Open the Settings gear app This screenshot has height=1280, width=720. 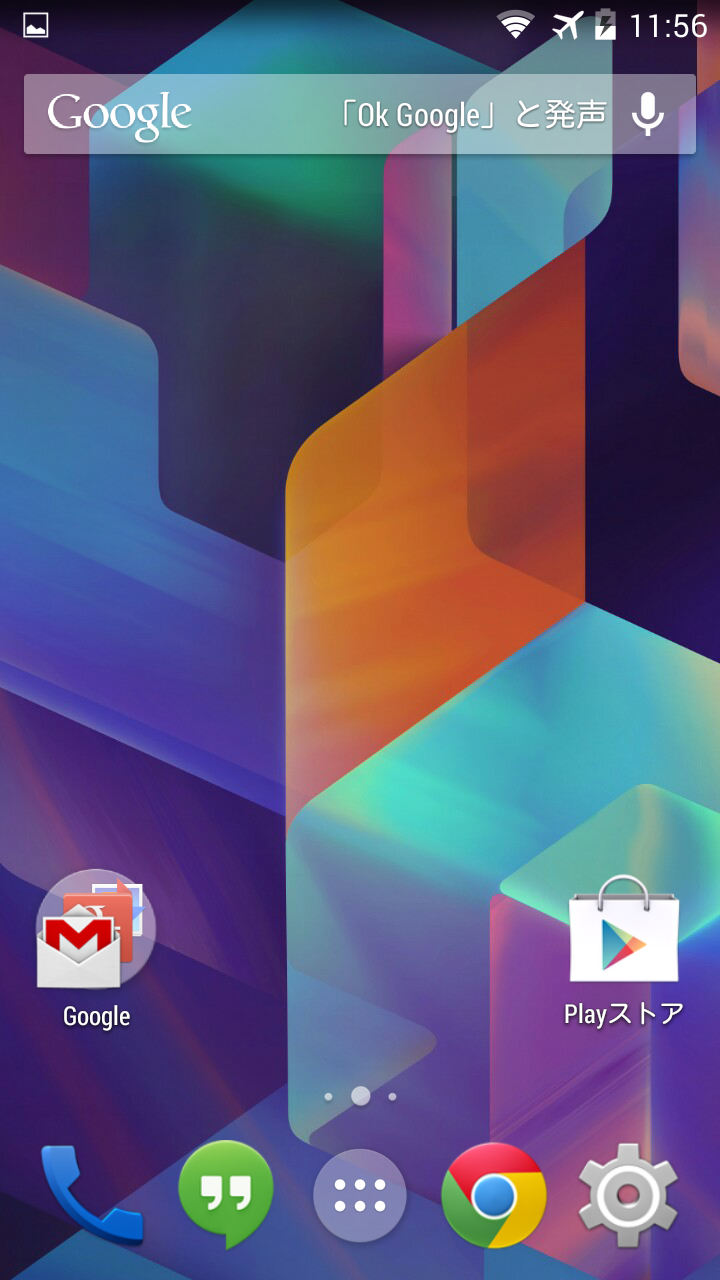tap(628, 1195)
